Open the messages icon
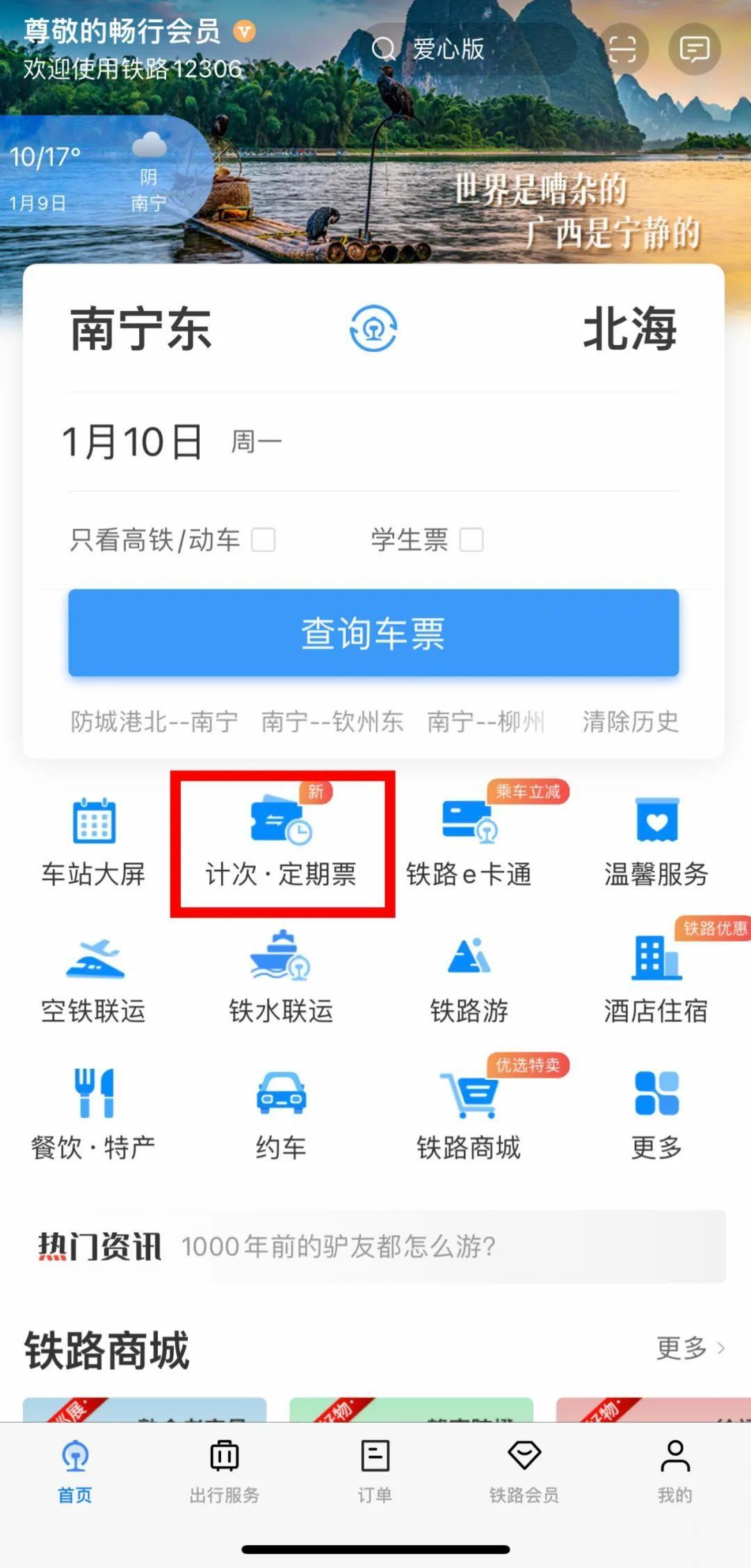The height and width of the screenshot is (1568, 751). click(x=694, y=49)
